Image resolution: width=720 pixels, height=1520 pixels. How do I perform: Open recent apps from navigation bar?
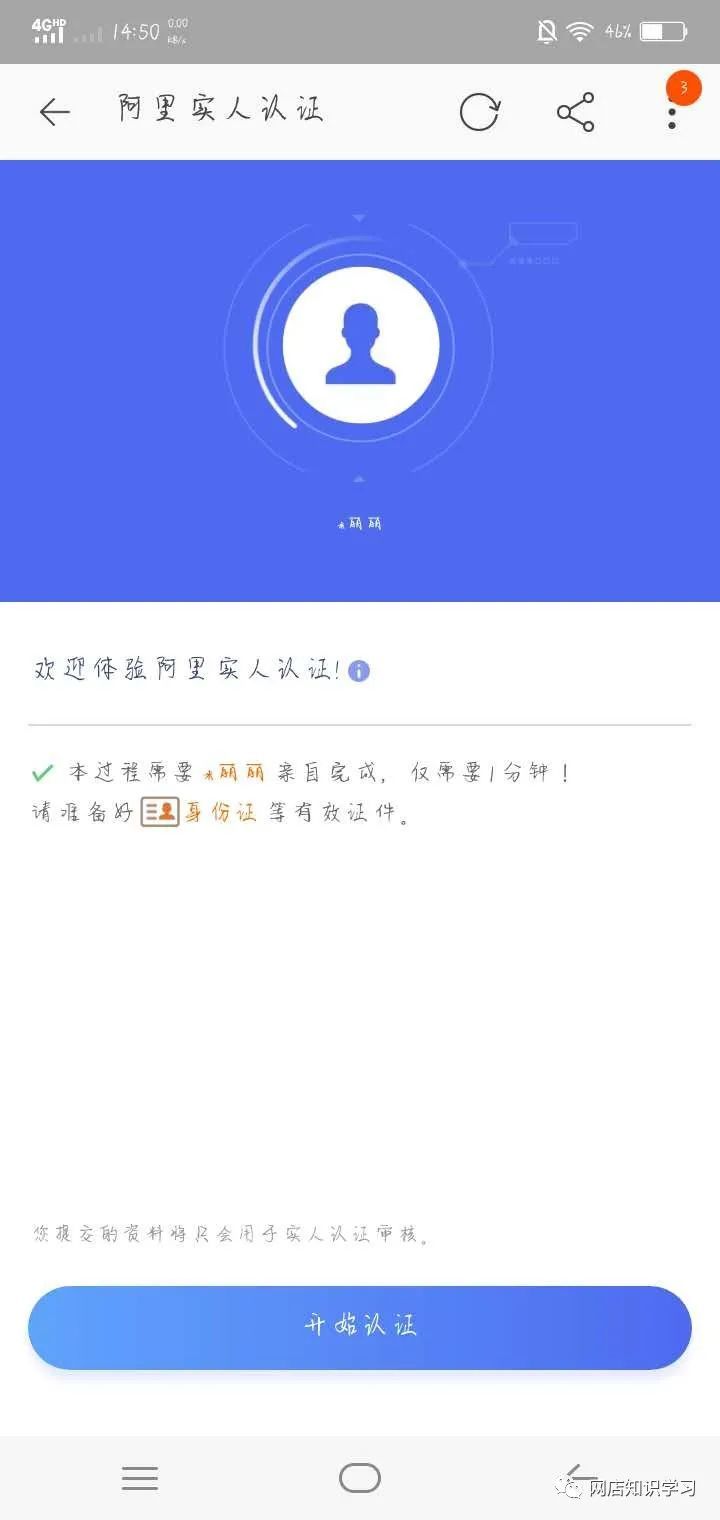[x=140, y=1478]
